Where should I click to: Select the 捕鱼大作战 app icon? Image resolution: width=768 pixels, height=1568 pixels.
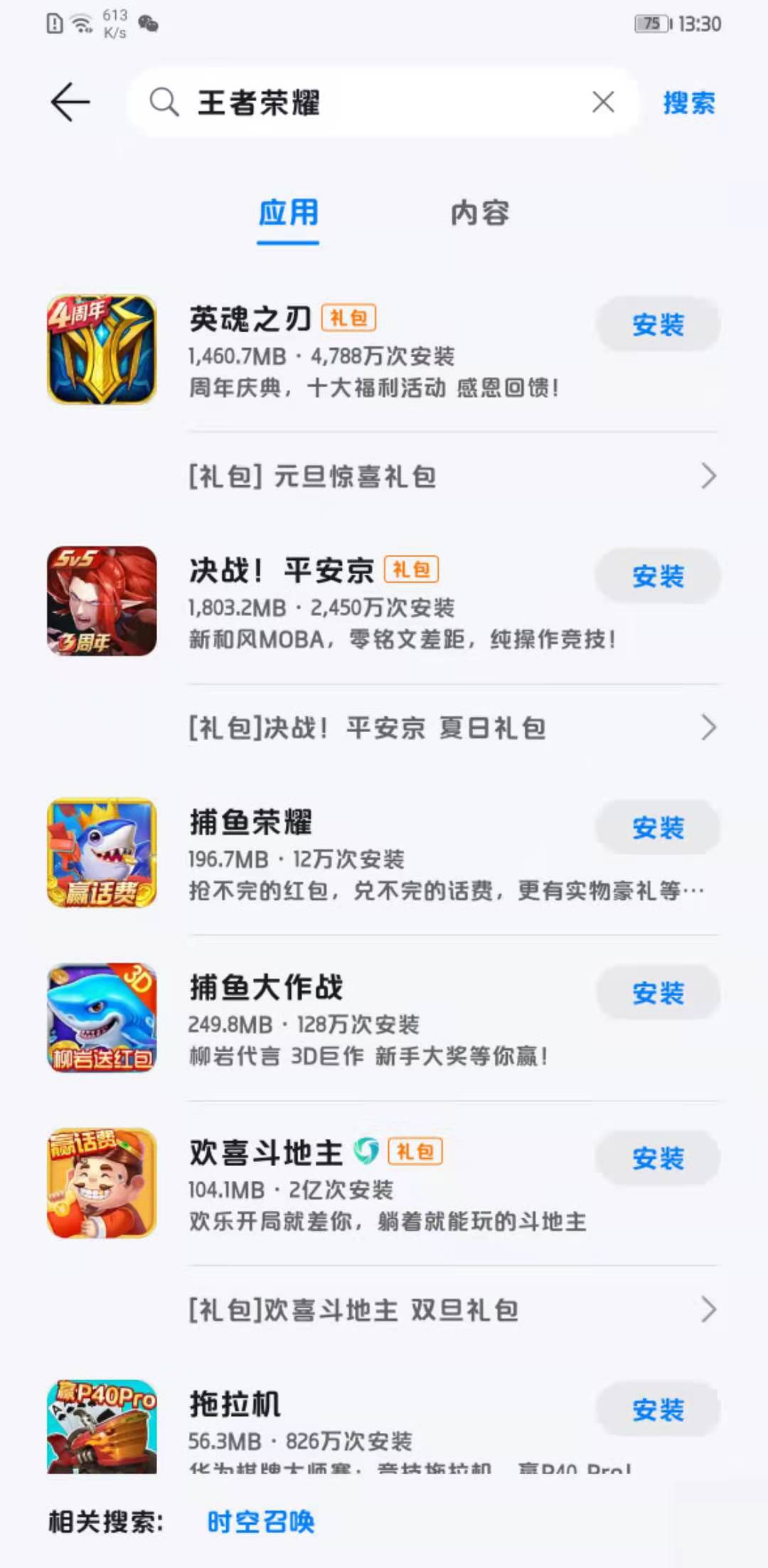102,1017
